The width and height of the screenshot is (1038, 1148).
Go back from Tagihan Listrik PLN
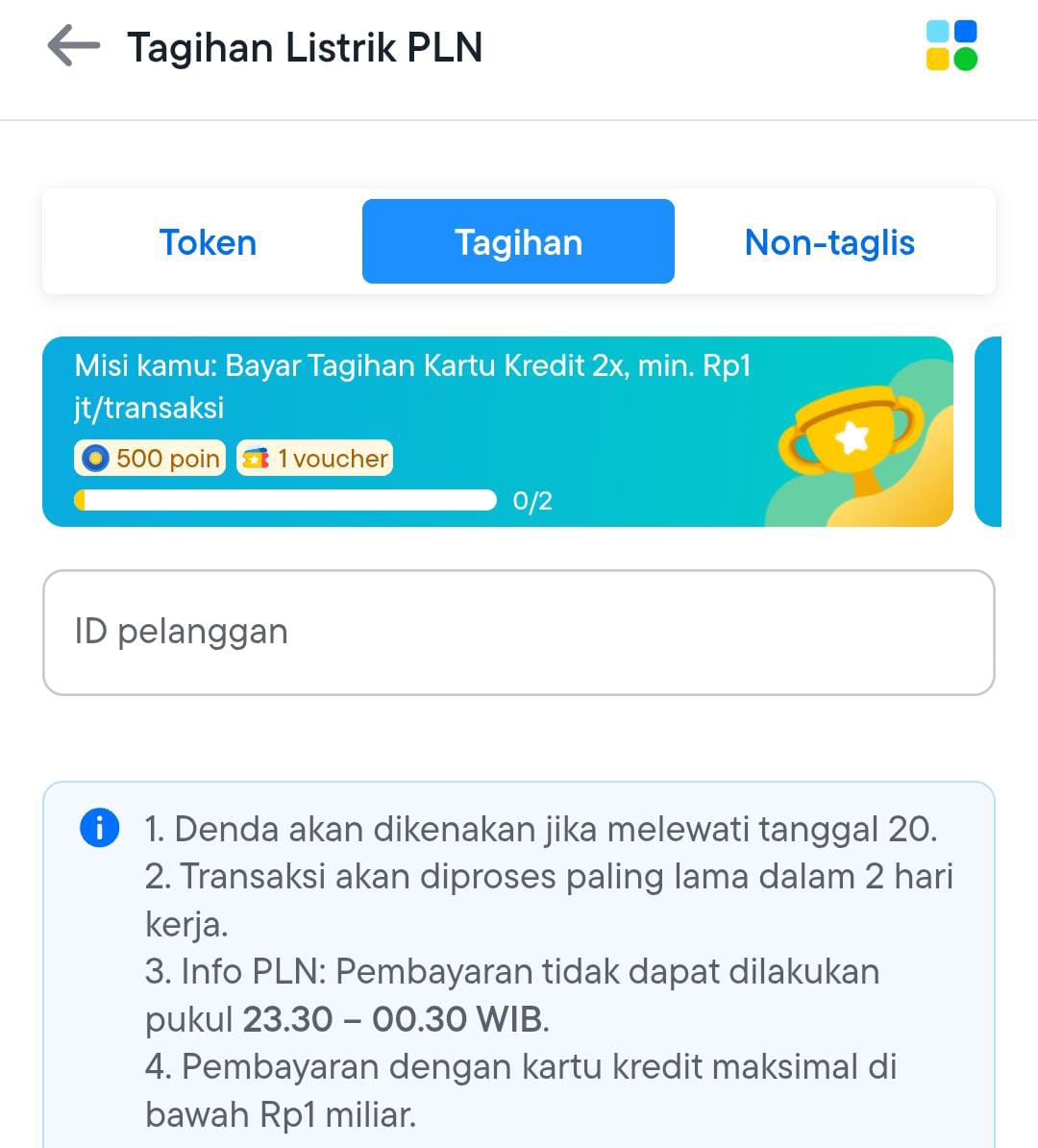[73, 46]
